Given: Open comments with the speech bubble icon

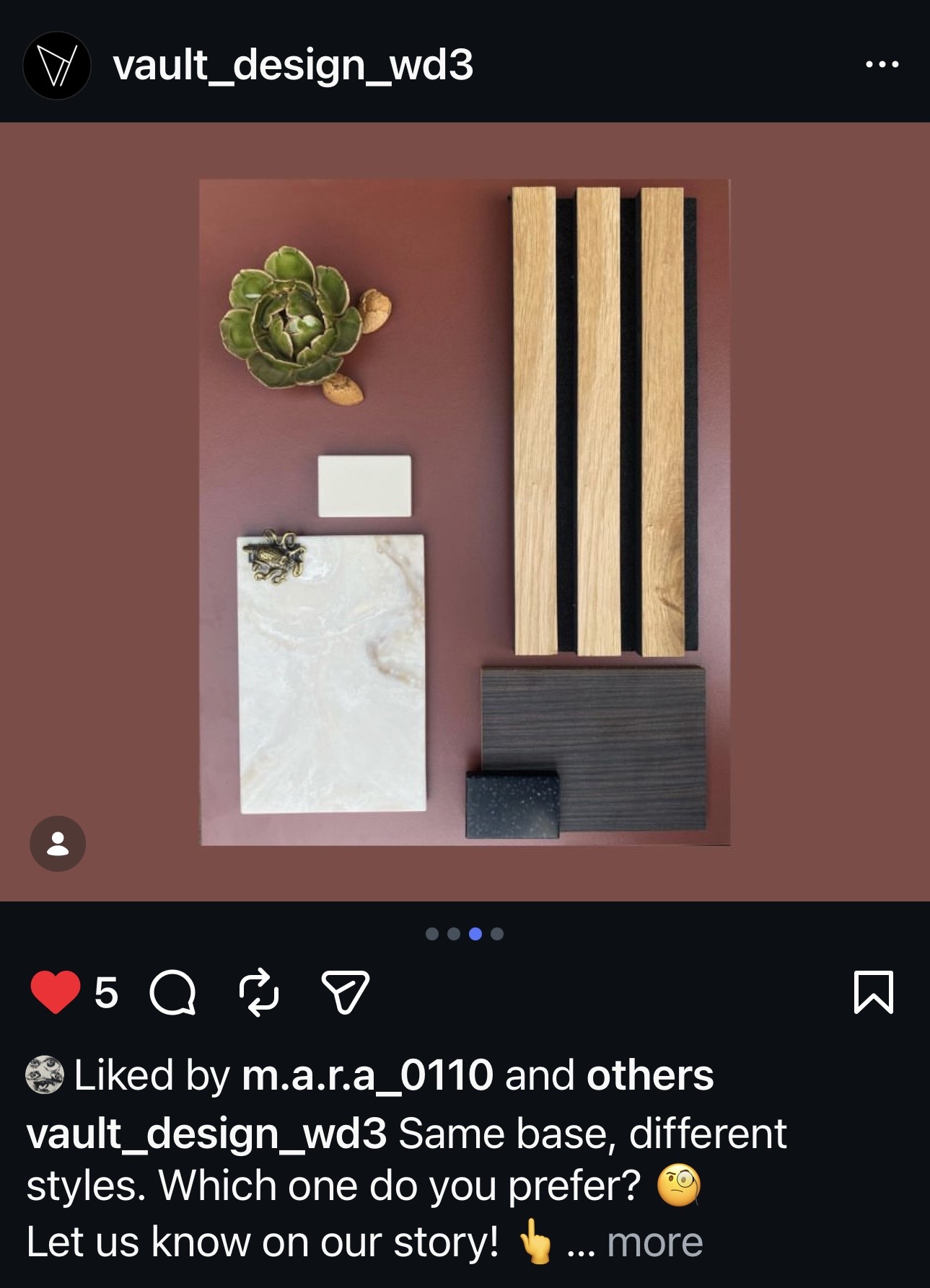Looking at the screenshot, I should tap(172, 993).
